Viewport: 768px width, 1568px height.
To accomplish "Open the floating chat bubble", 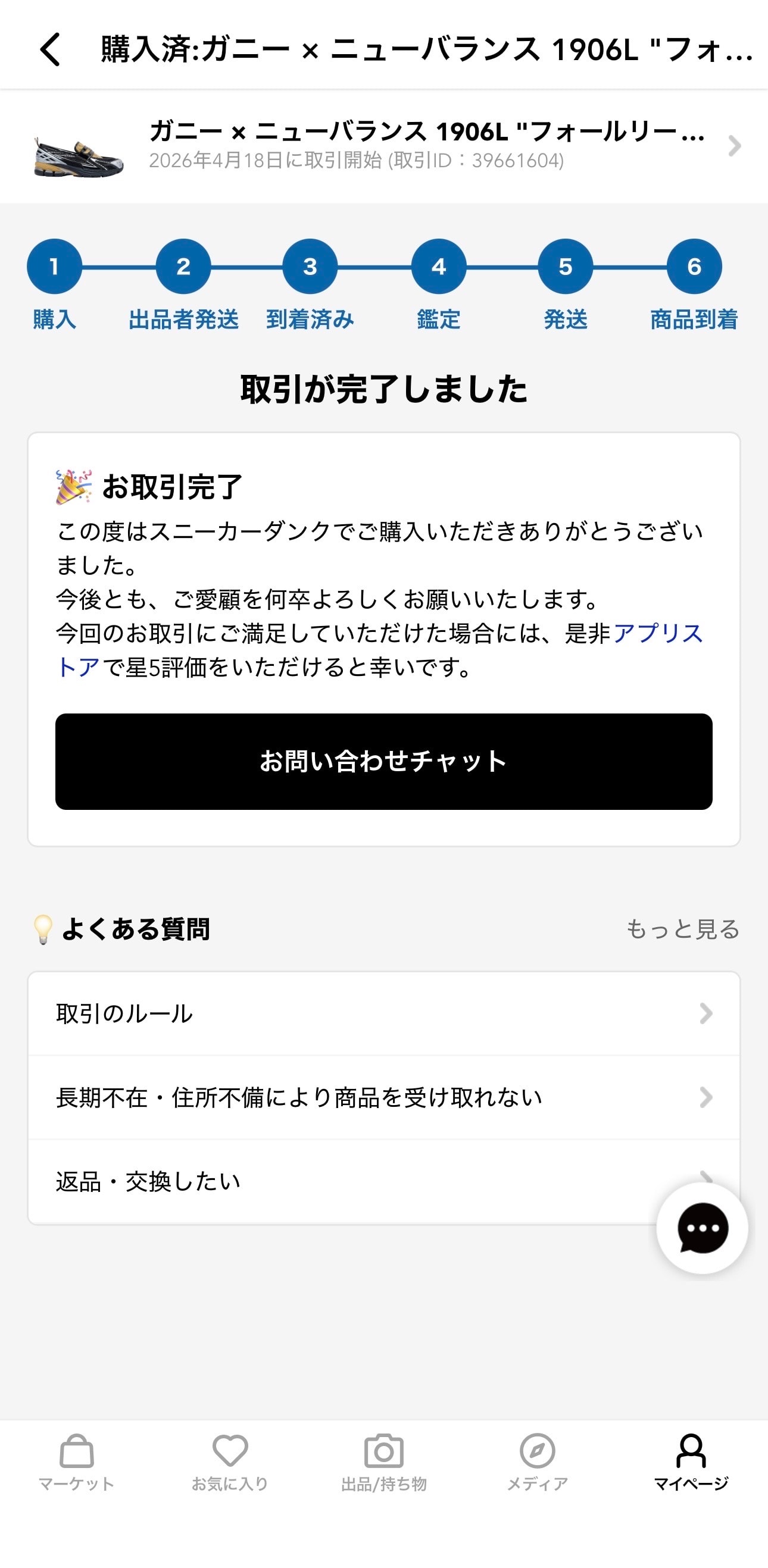I will [703, 1228].
